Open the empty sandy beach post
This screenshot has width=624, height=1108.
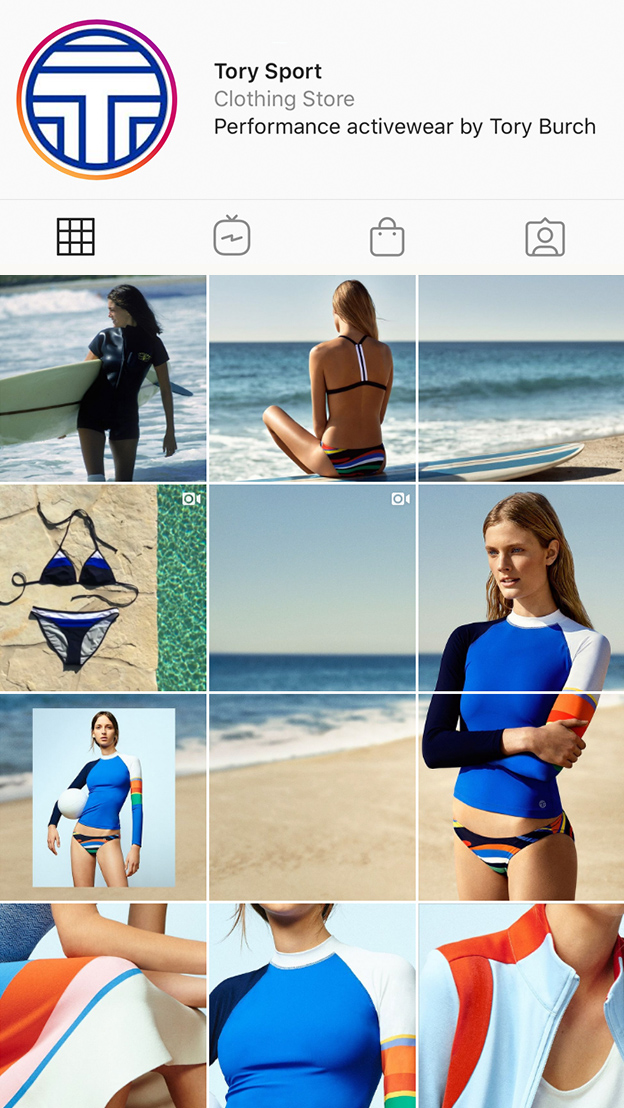pyautogui.click(x=312, y=797)
